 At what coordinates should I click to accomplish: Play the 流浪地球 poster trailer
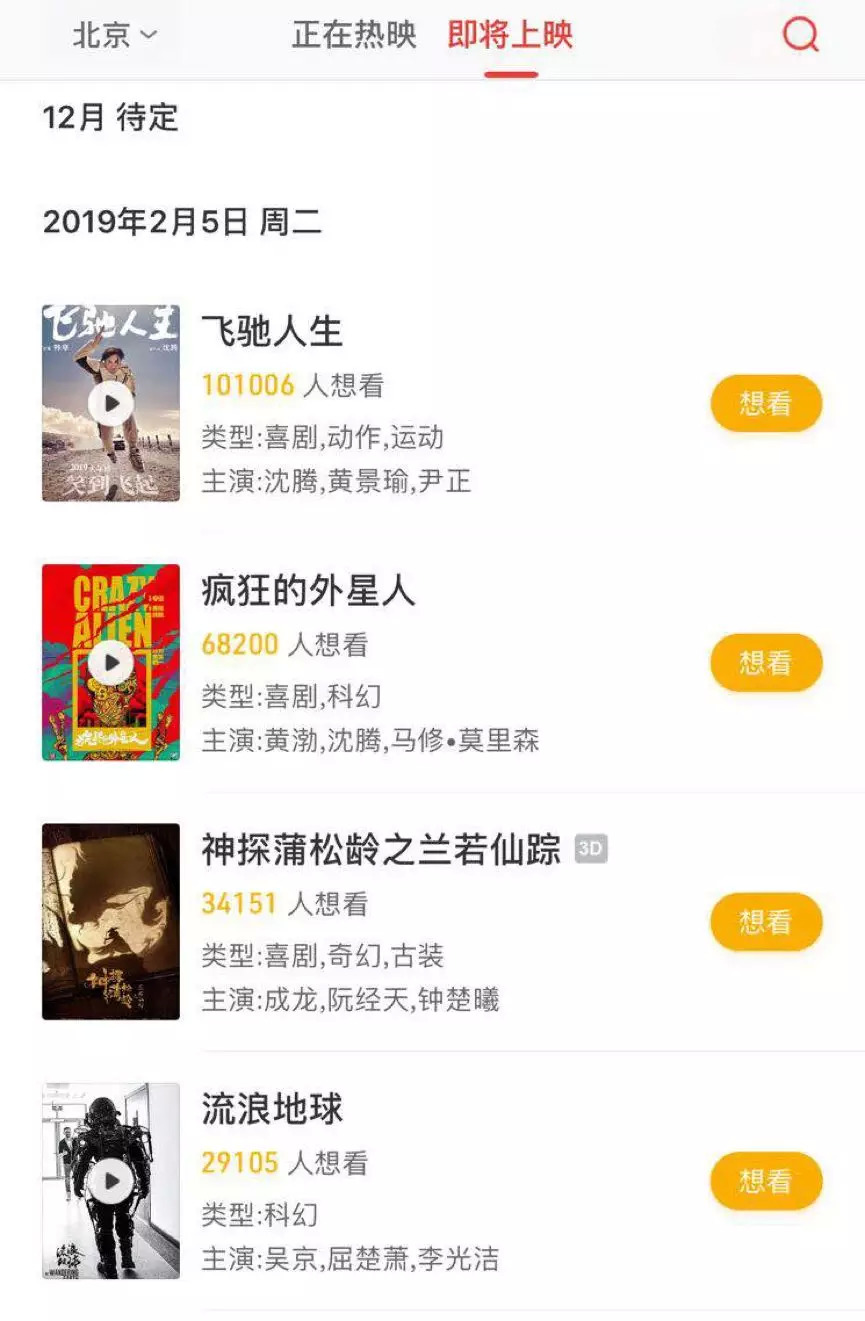tap(111, 1181)
